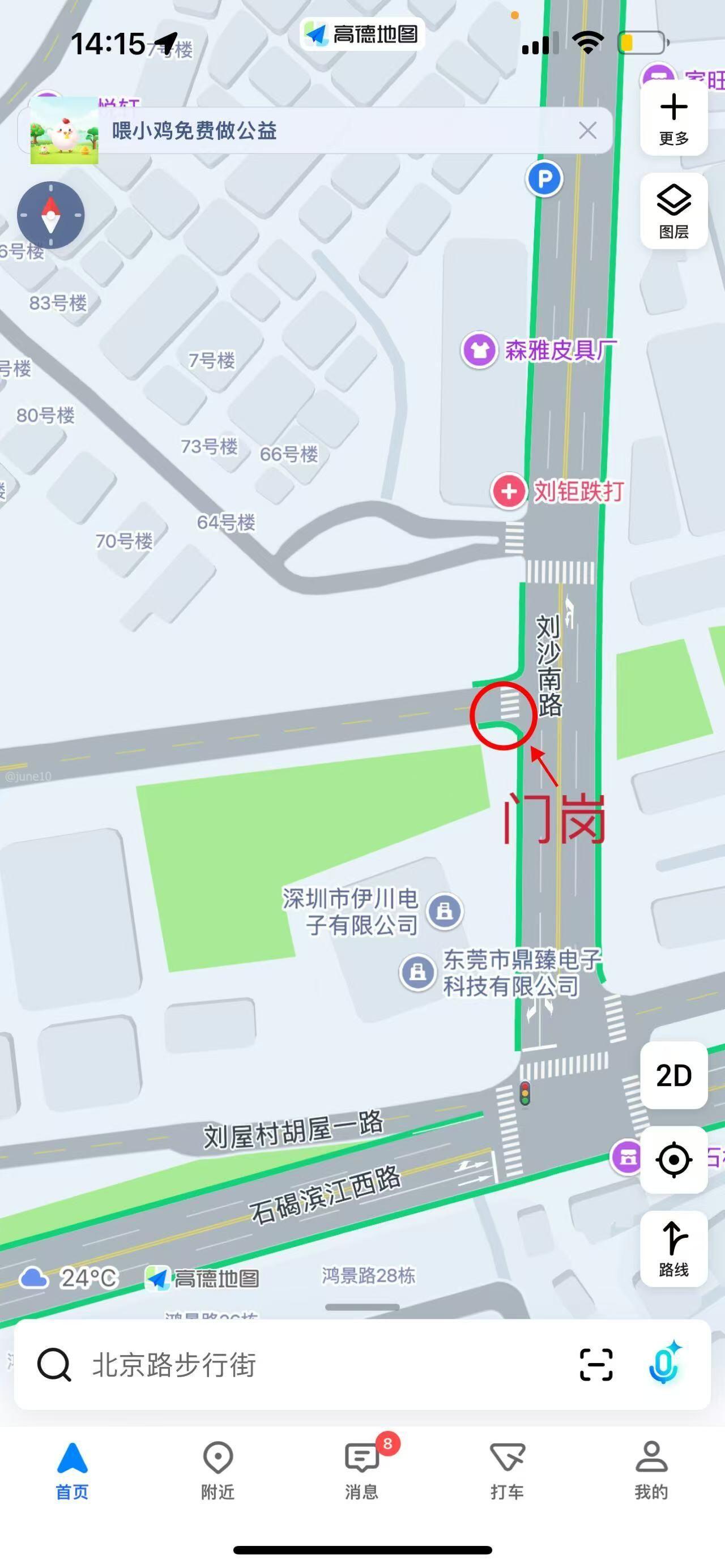Recenter the map on my location
This screenshot has width=725, height=1568.
click(673, 1160)
